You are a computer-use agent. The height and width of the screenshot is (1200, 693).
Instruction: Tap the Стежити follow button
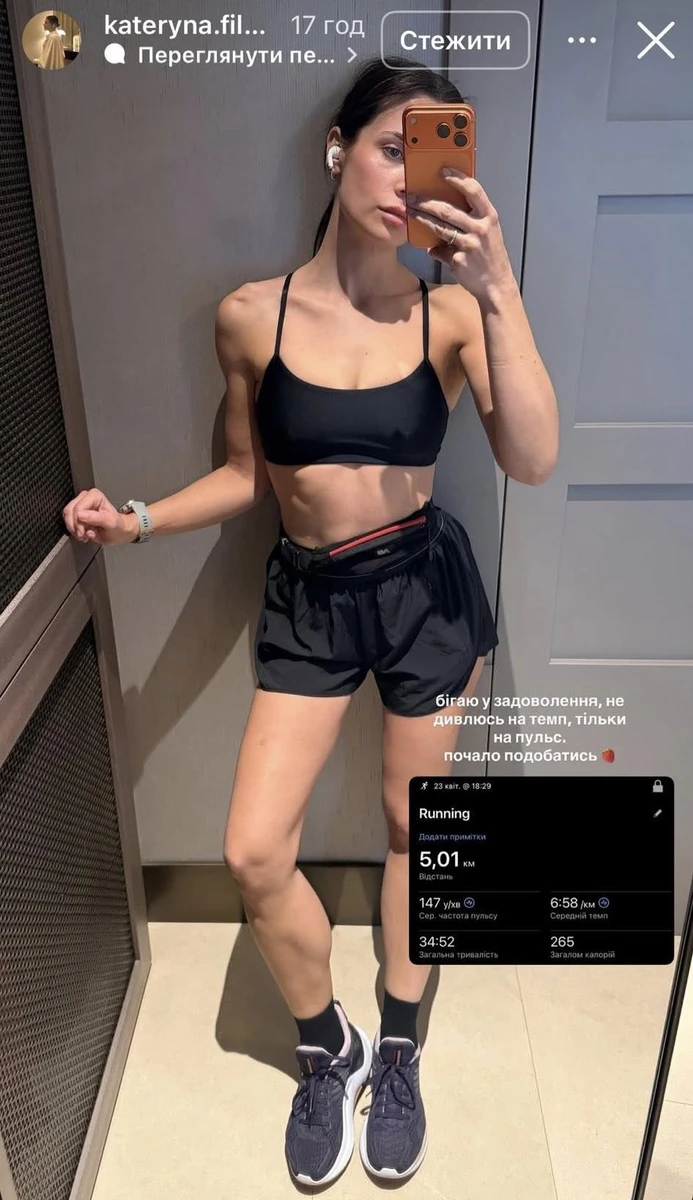(455, 40)
